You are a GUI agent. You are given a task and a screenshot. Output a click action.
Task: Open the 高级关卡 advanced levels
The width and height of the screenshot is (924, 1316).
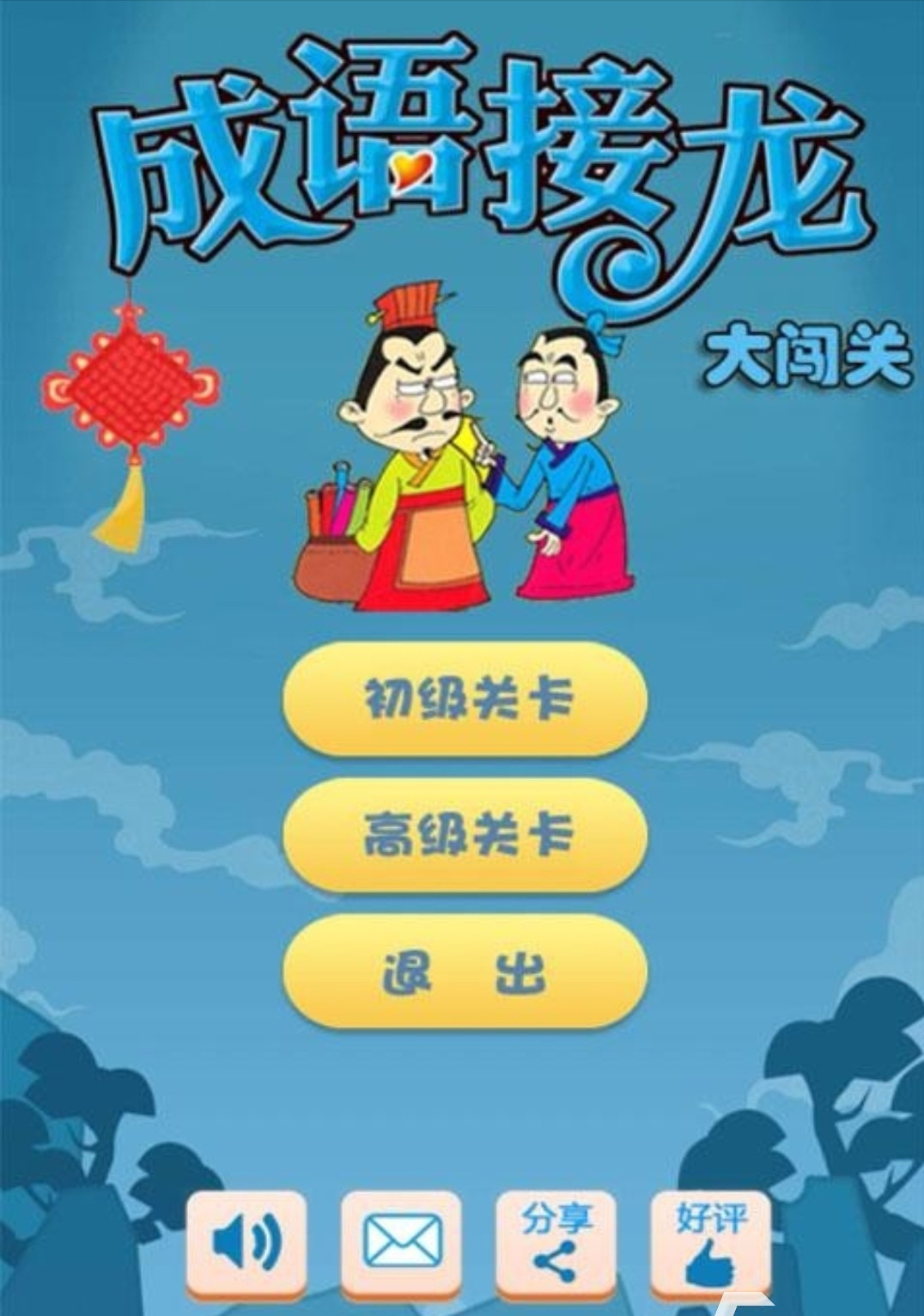tap(465, 835)
